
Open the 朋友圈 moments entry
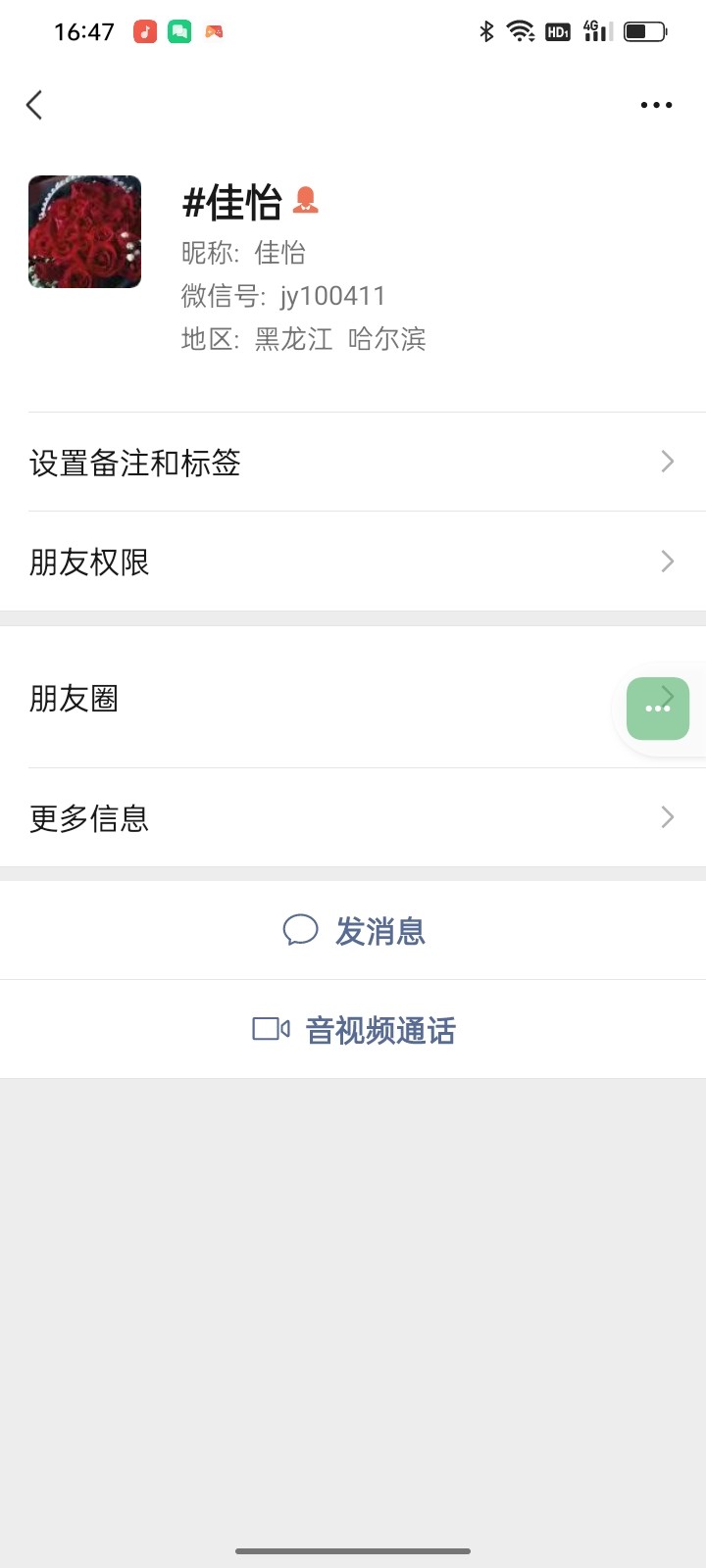pos(353,698)
